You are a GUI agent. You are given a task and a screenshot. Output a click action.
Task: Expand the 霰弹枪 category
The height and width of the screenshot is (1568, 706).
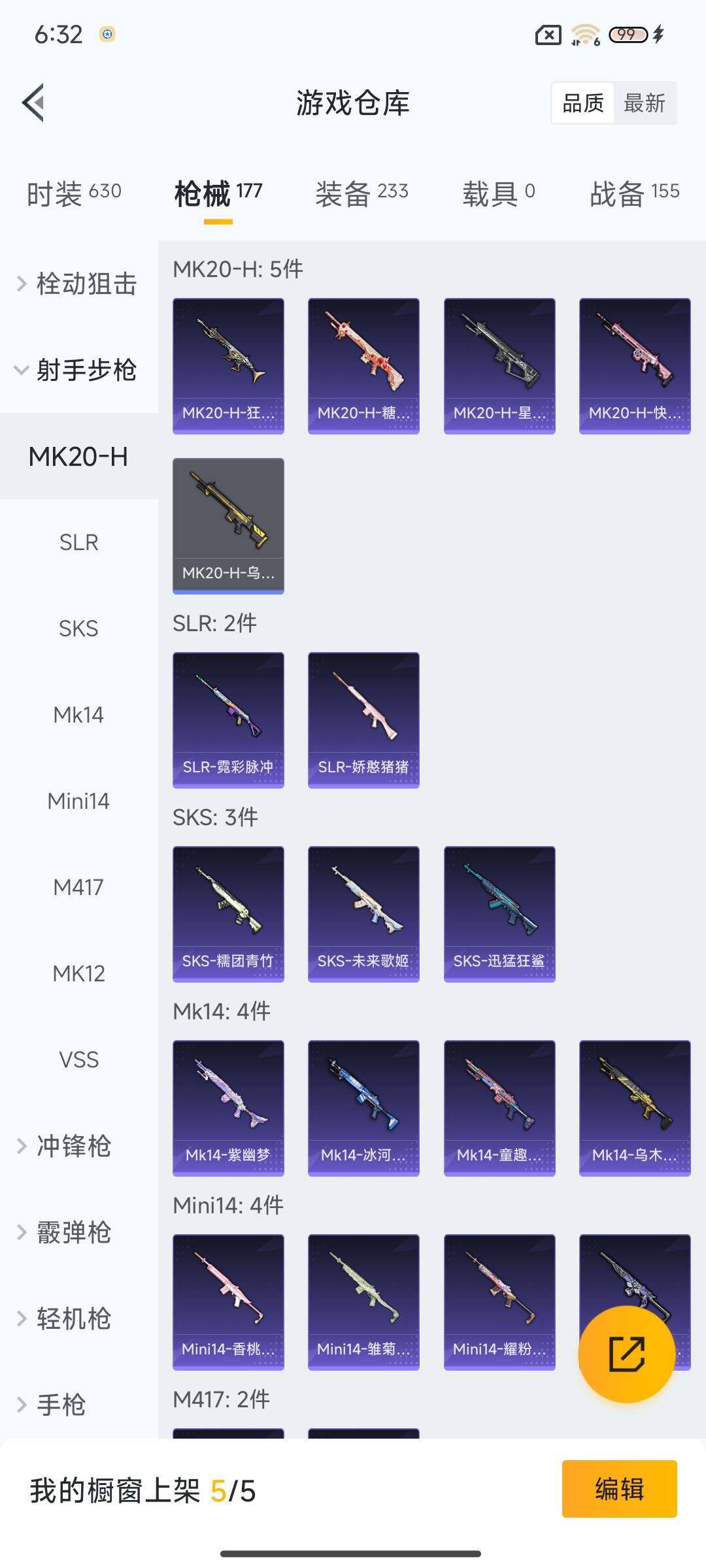(x=72, y=1232)
